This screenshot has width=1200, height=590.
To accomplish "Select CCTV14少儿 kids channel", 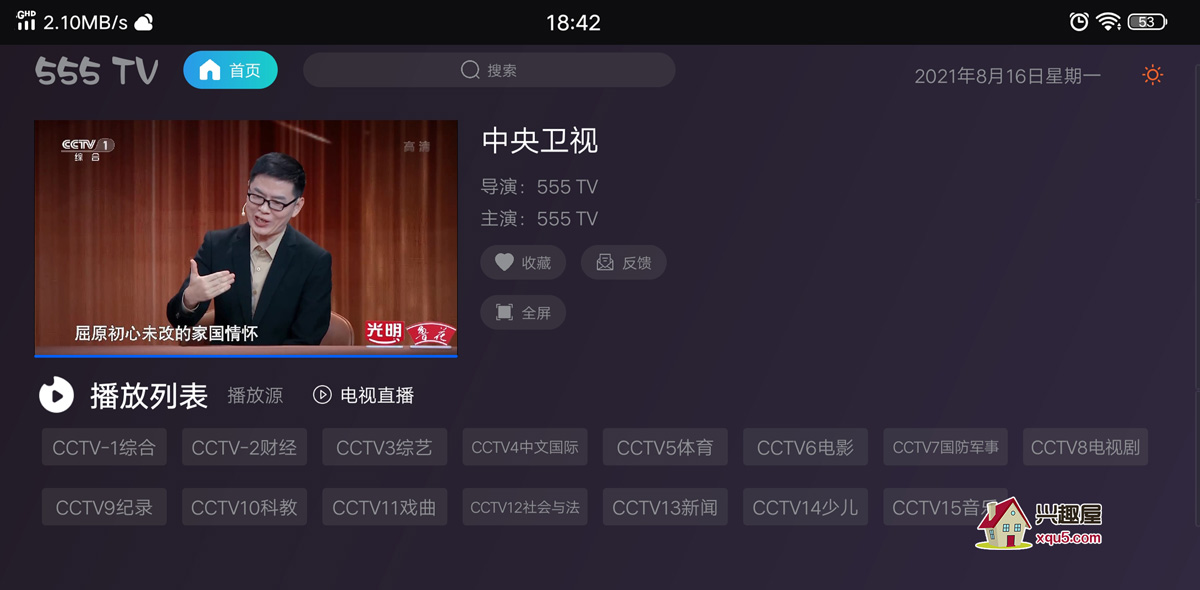I will click(x=805, y=507).
